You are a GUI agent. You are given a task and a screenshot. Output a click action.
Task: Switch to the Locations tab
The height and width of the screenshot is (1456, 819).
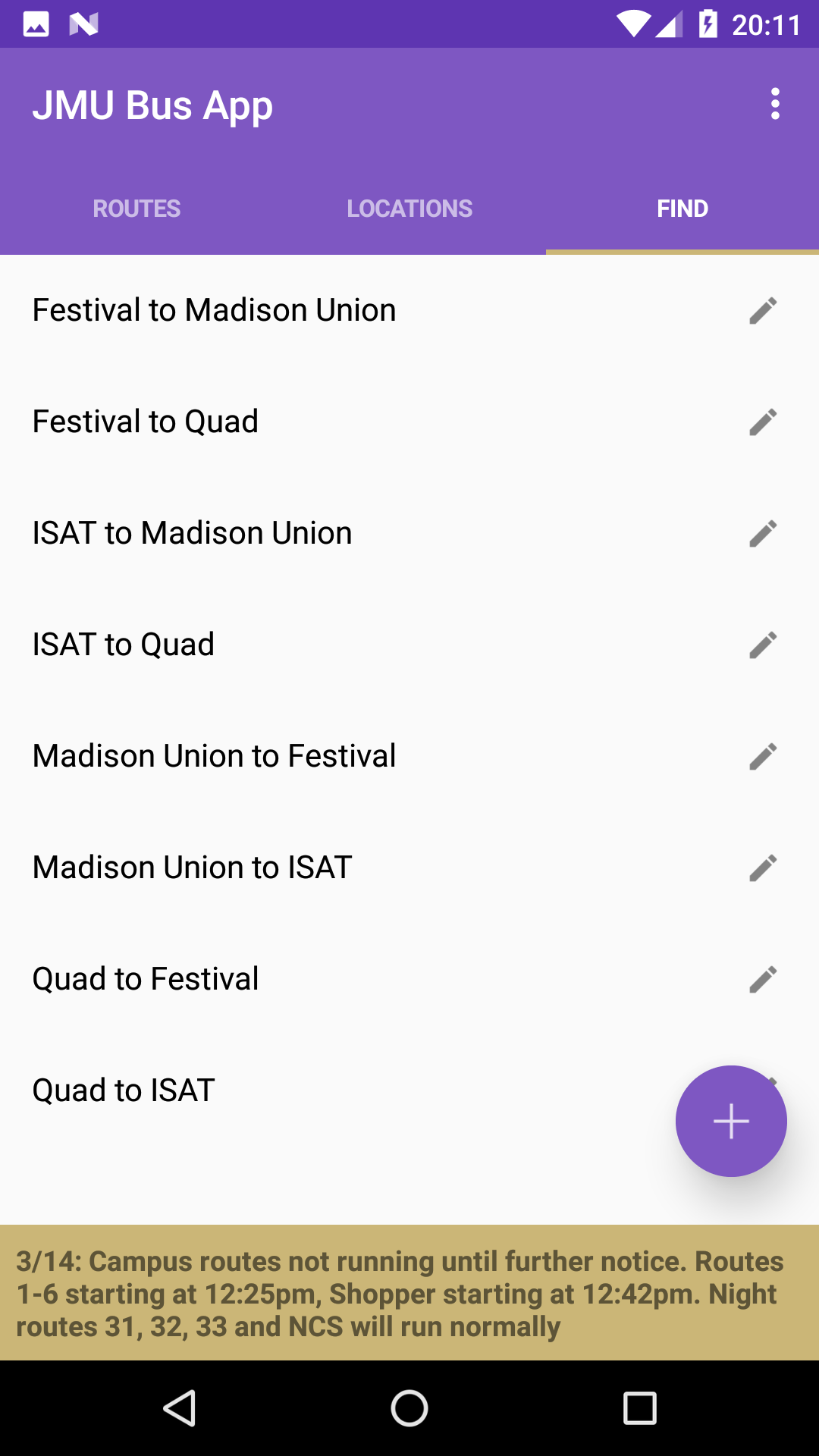coord(409,209)
